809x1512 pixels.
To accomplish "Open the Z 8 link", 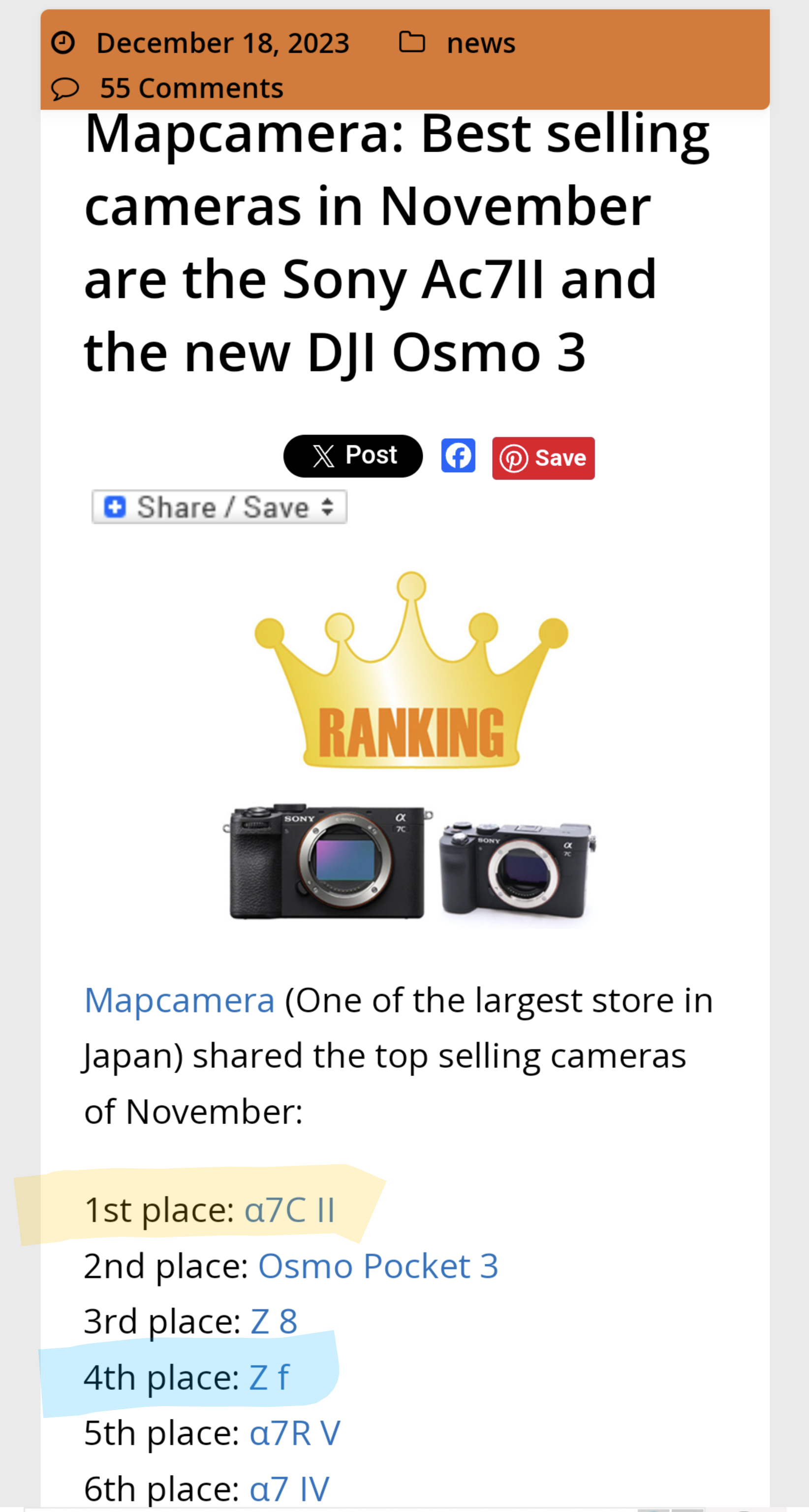I will [x=274, y=1321].
